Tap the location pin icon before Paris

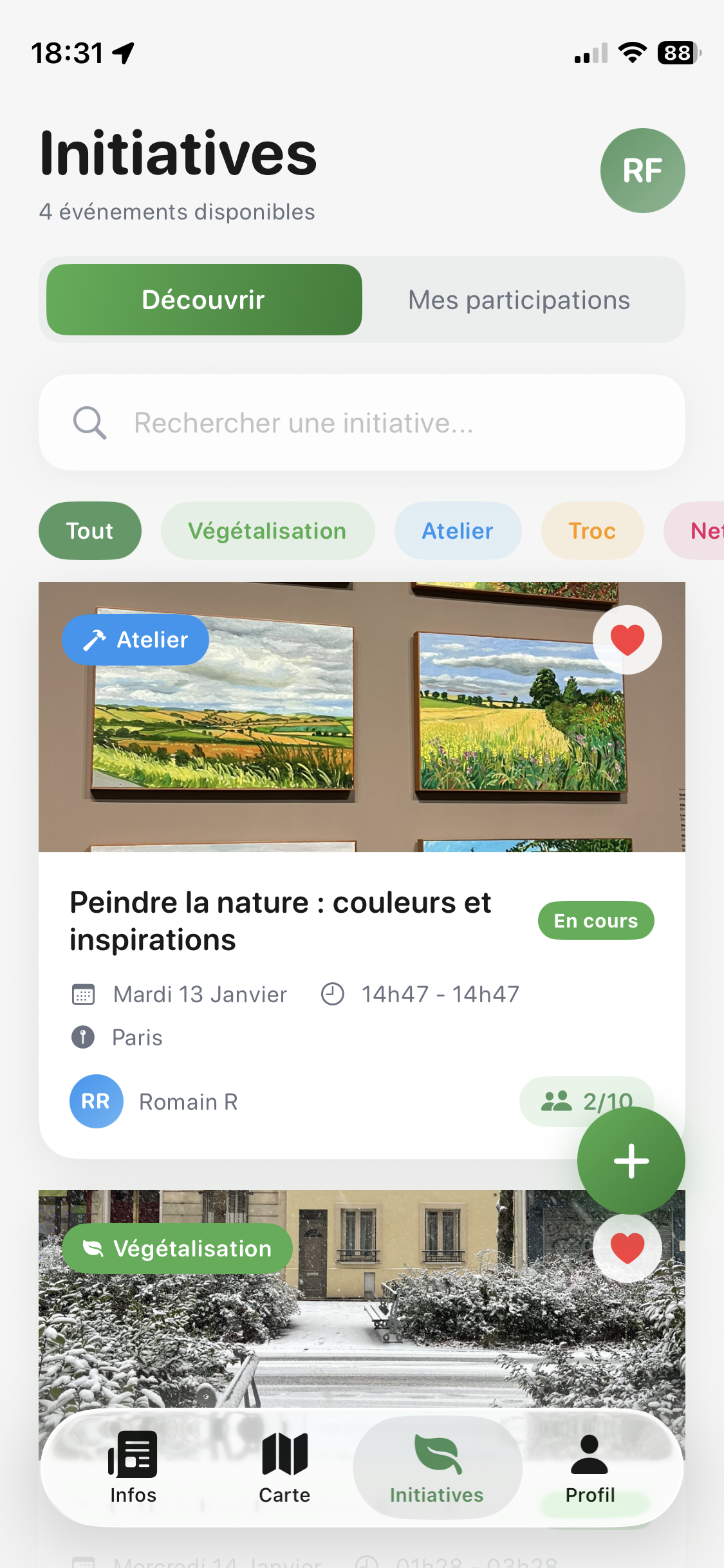(84, 1037)
